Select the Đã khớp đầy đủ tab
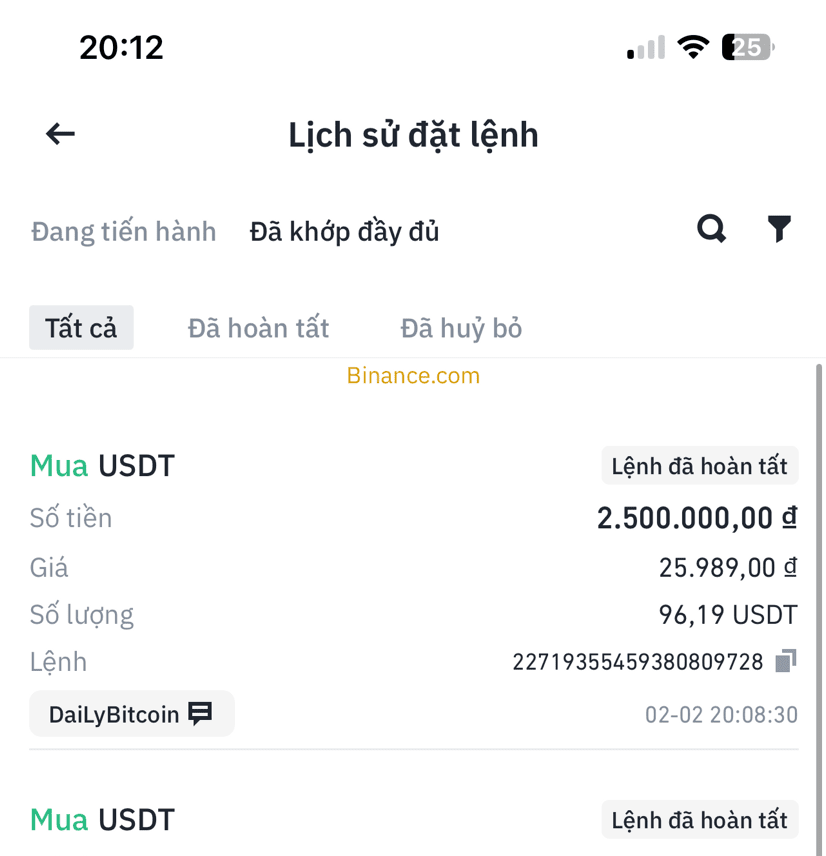Viewport: 826px width, 856px height. [x=344, y=231]
